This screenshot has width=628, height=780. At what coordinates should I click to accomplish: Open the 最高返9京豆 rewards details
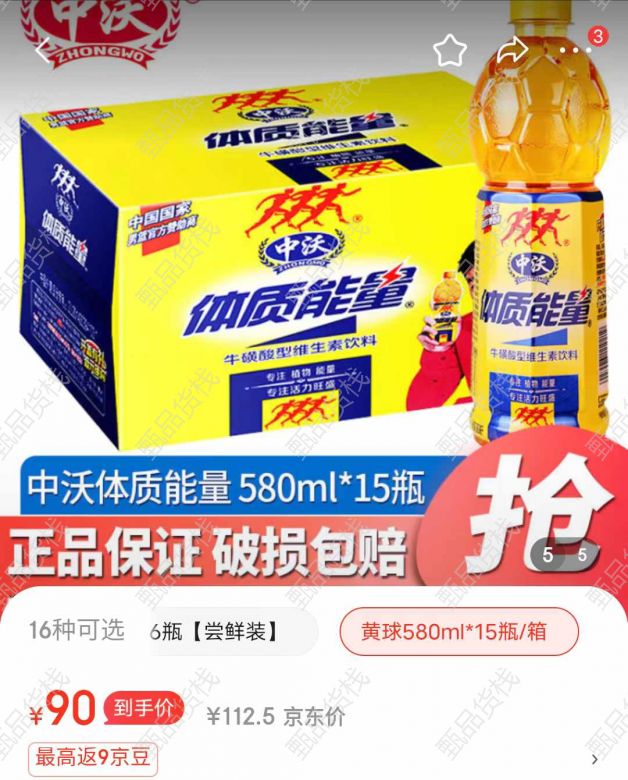click(93, 758)
